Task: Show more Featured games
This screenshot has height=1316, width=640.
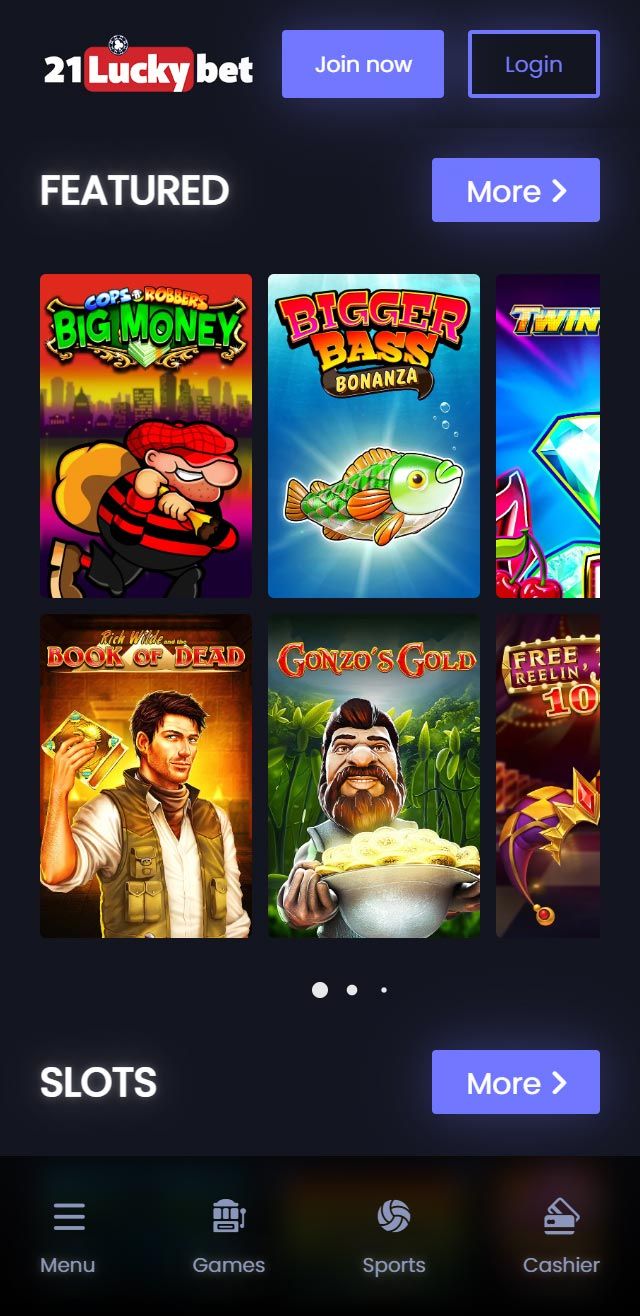Action: (515, 190)
